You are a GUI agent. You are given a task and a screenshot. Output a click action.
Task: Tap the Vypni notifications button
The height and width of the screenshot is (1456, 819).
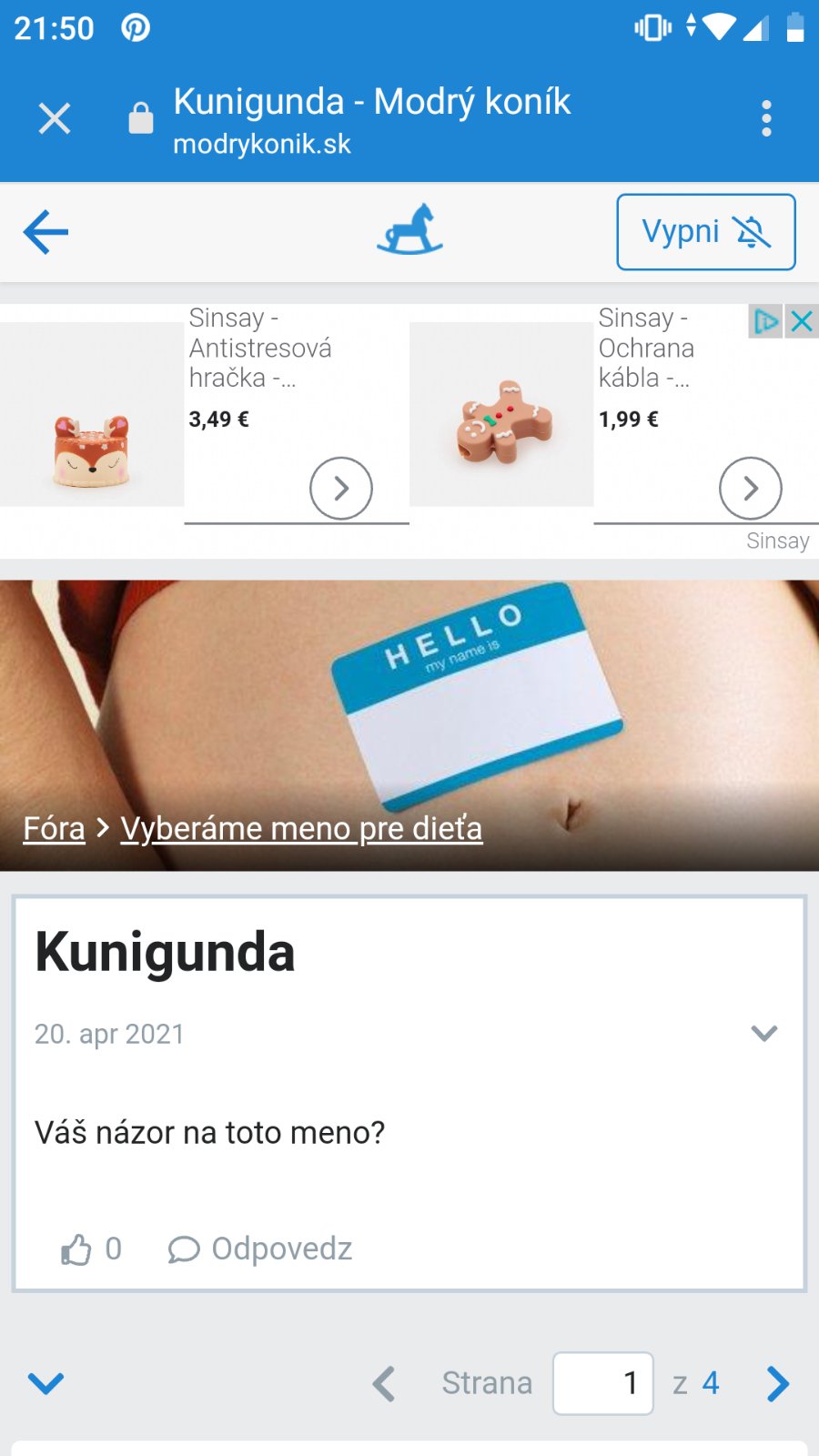tap(705, 232)
